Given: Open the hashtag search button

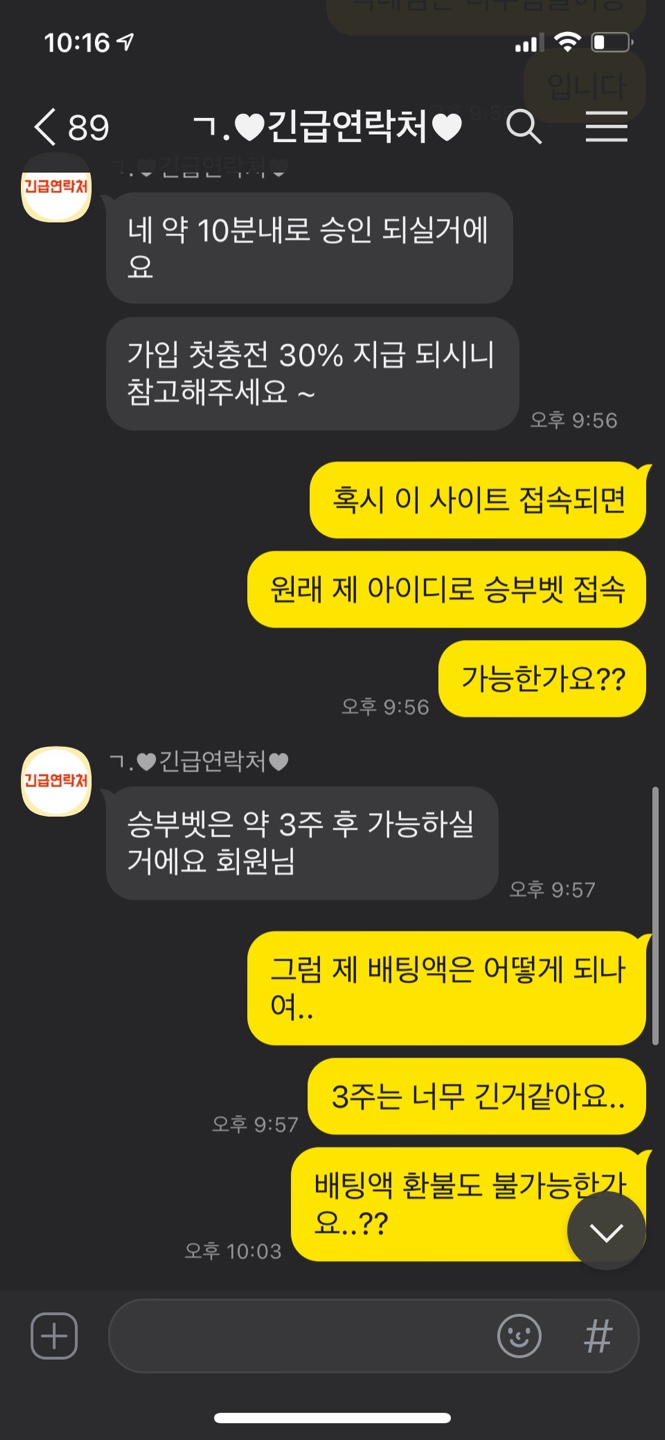Looking at the screenshot, I should tap(598, 1336).
